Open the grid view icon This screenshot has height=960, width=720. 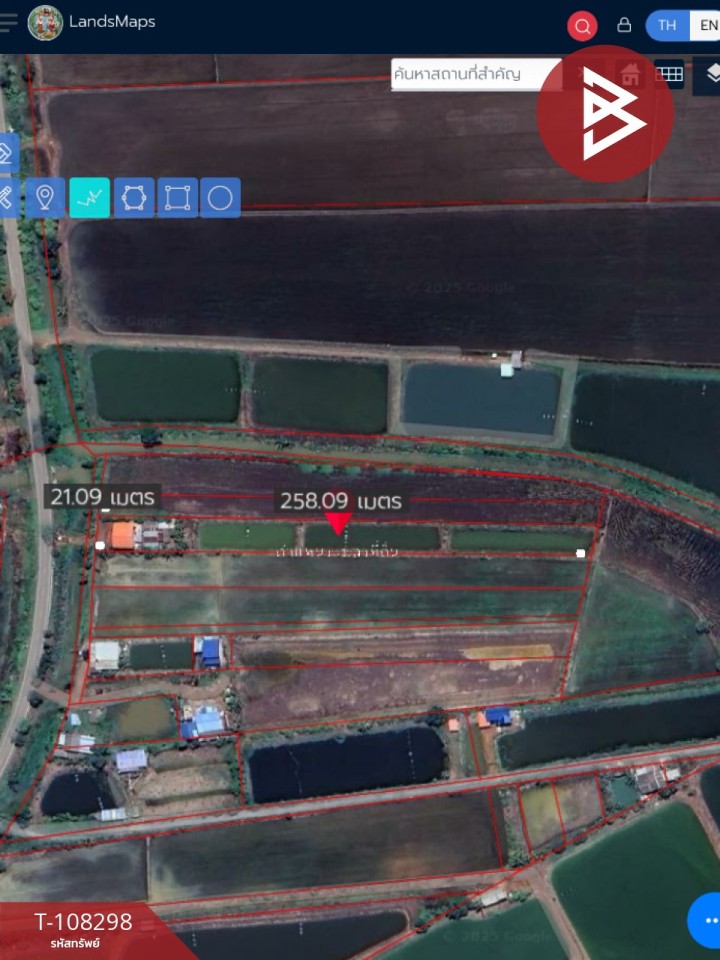pos(669,73)
